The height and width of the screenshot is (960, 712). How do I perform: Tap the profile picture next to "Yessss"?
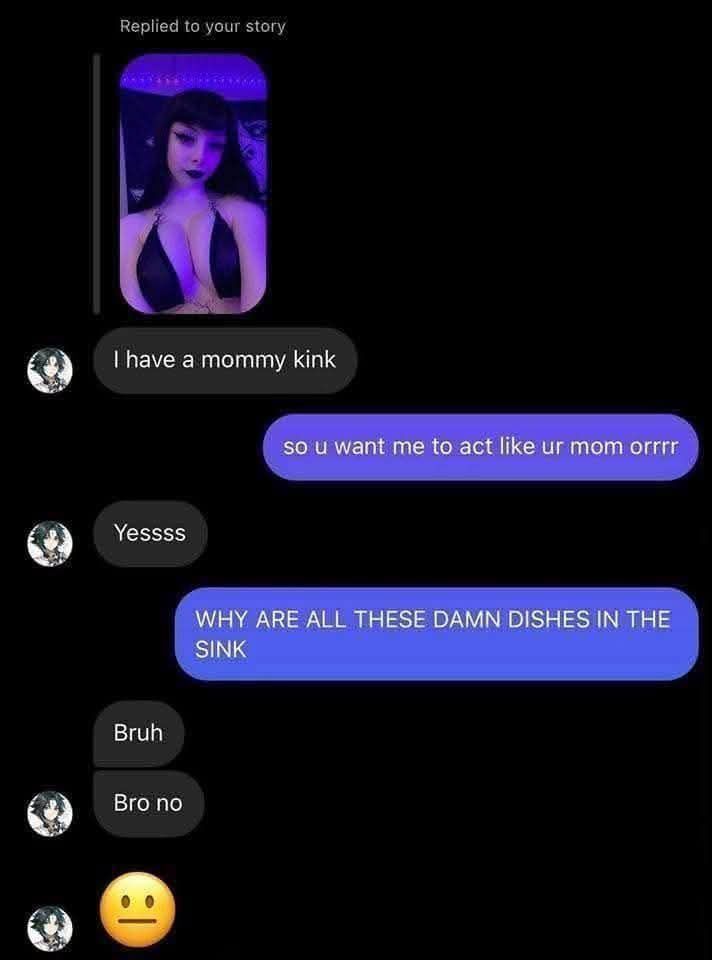[x=50, y=544]
